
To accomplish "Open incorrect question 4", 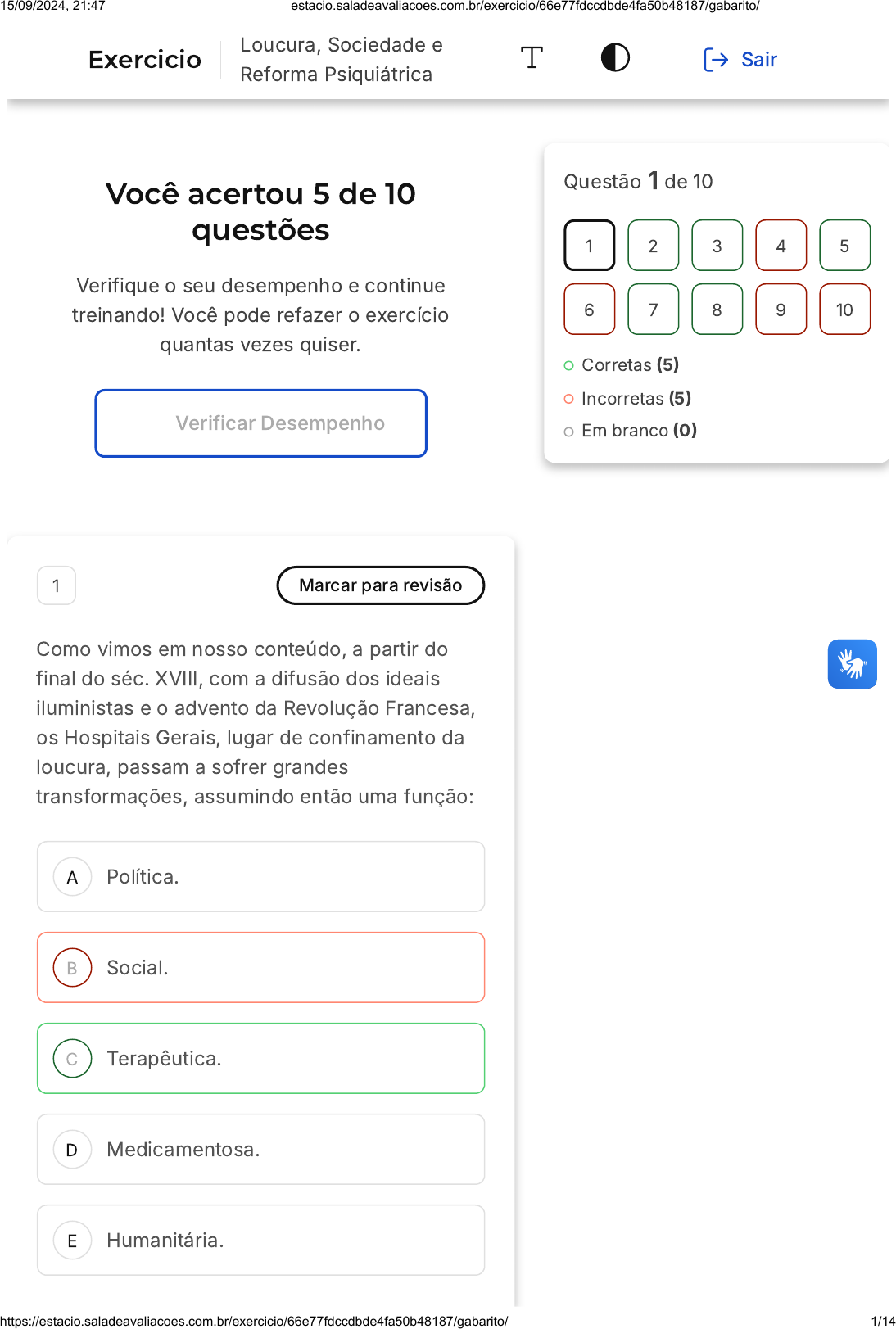I will [x=781, y=246].
